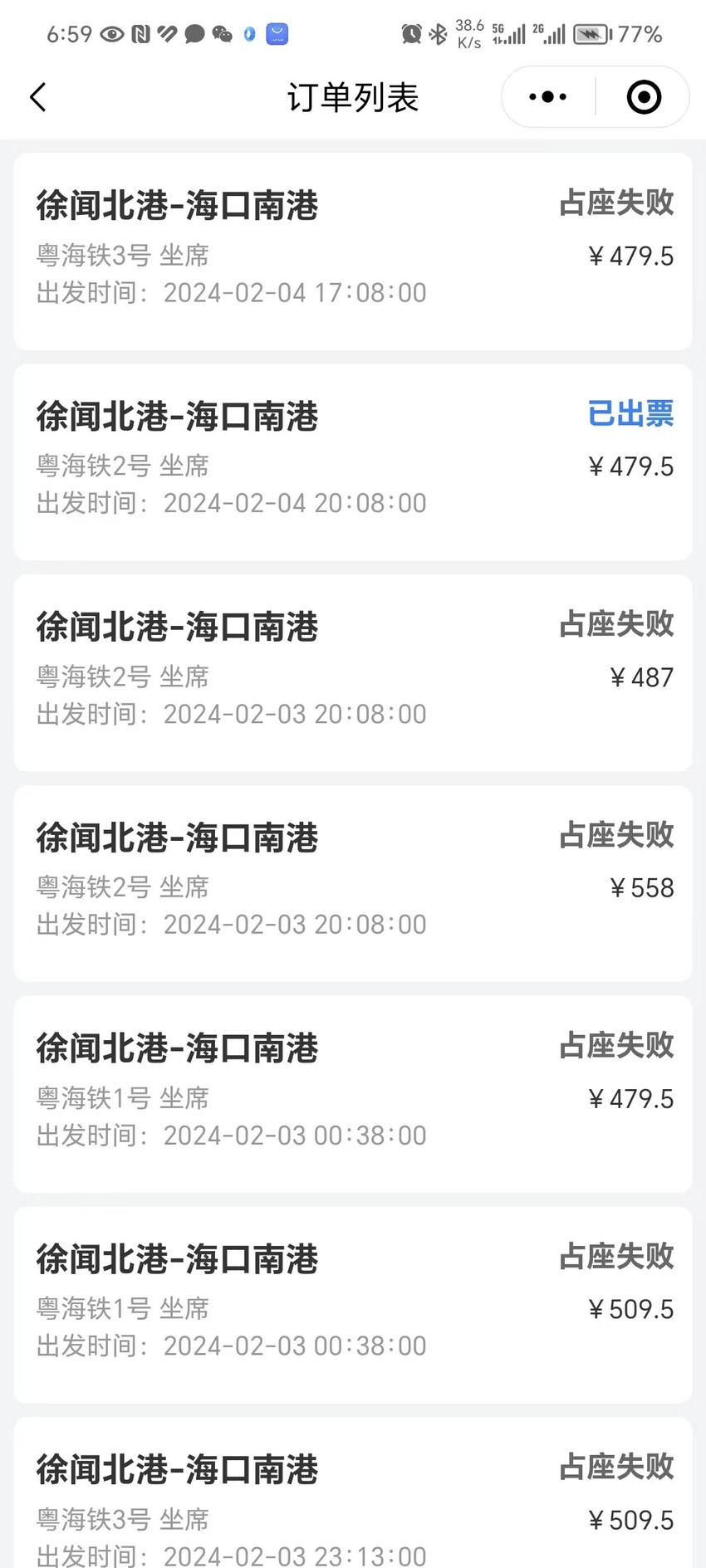View the 粤海铁2号 order priced ¥487
The width and height of the screenshot is (706, 1568).
click(x=353, y=672)
